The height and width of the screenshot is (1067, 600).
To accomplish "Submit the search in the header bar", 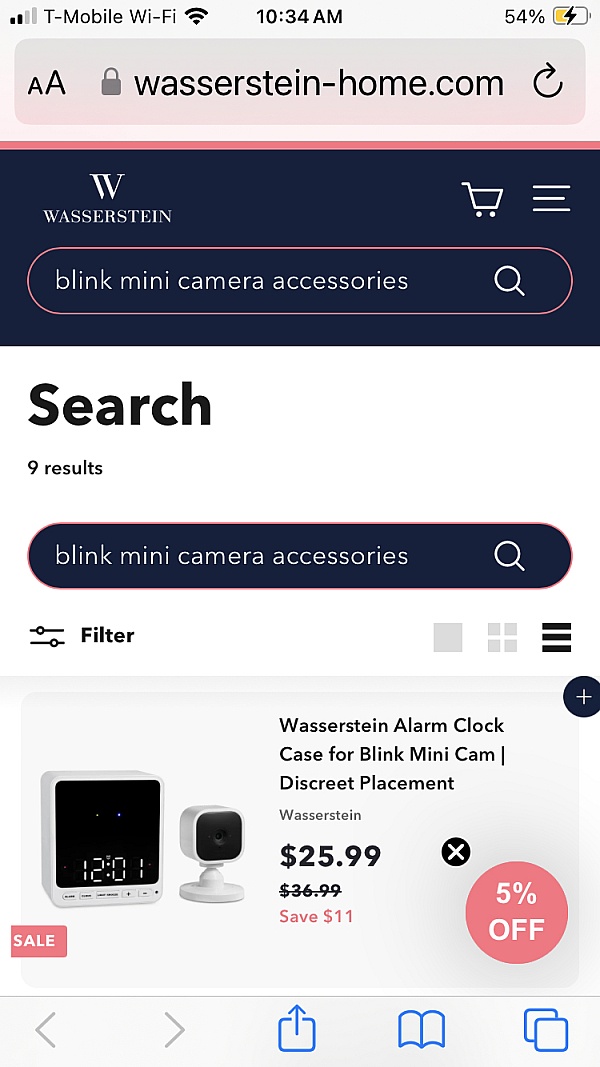I will pos(509,281).
